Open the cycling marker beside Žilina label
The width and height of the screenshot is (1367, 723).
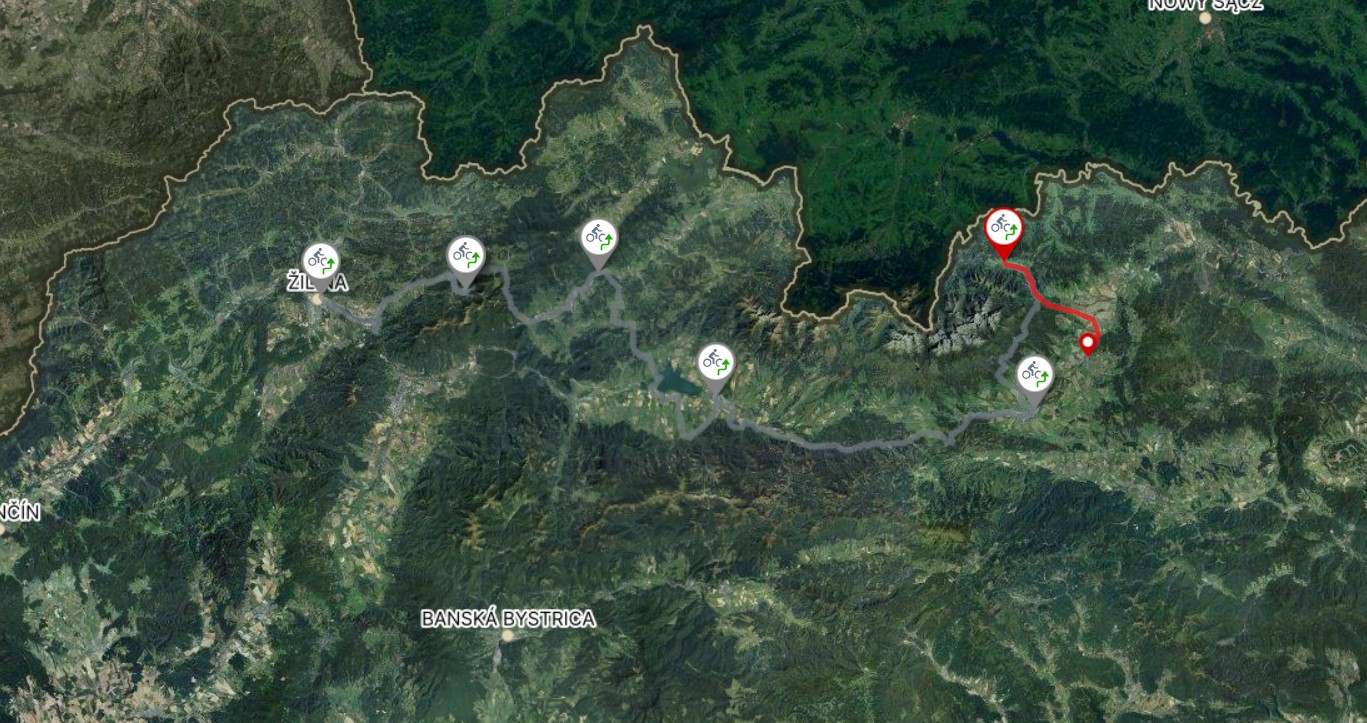(321, 261)
